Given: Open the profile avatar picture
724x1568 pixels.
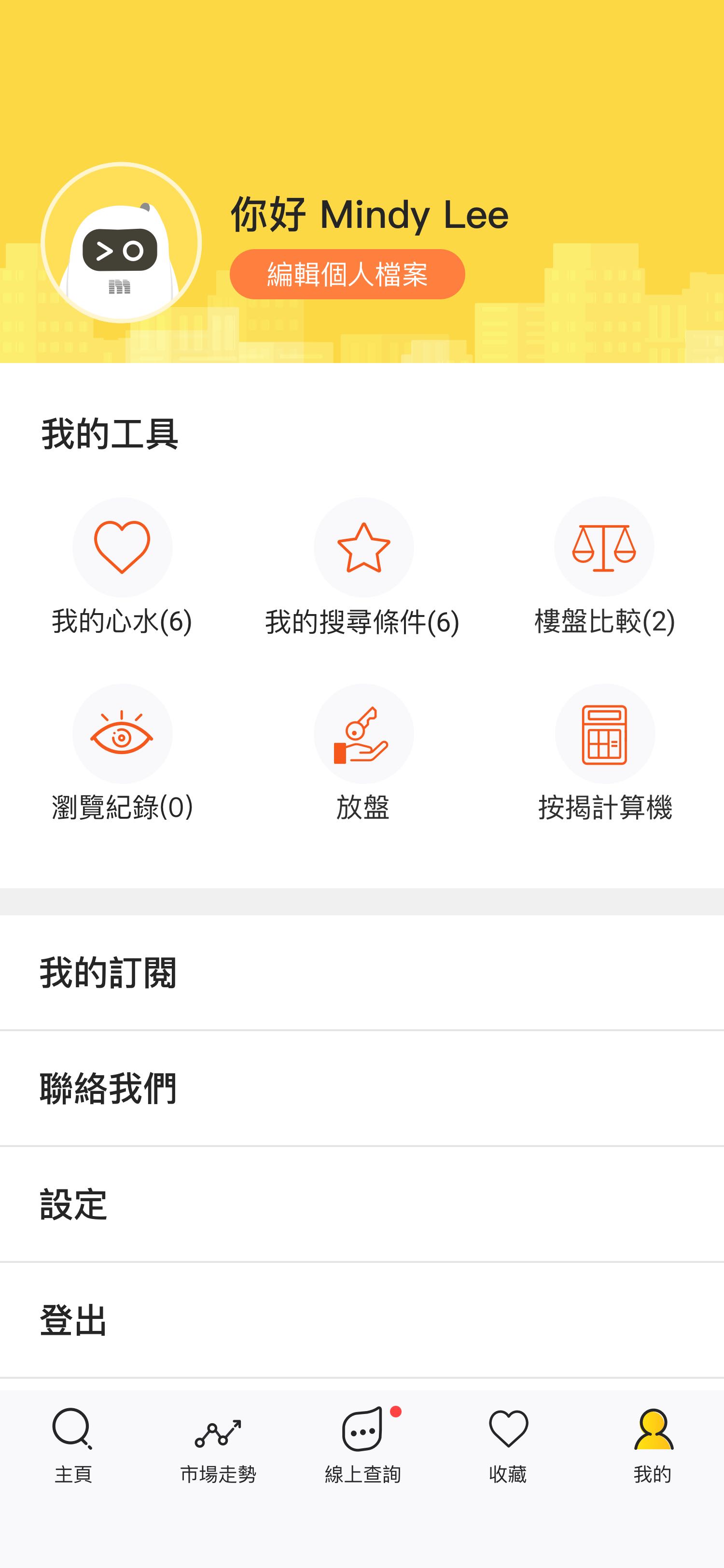Looking at the screenshot, I should tap(121, 242).
